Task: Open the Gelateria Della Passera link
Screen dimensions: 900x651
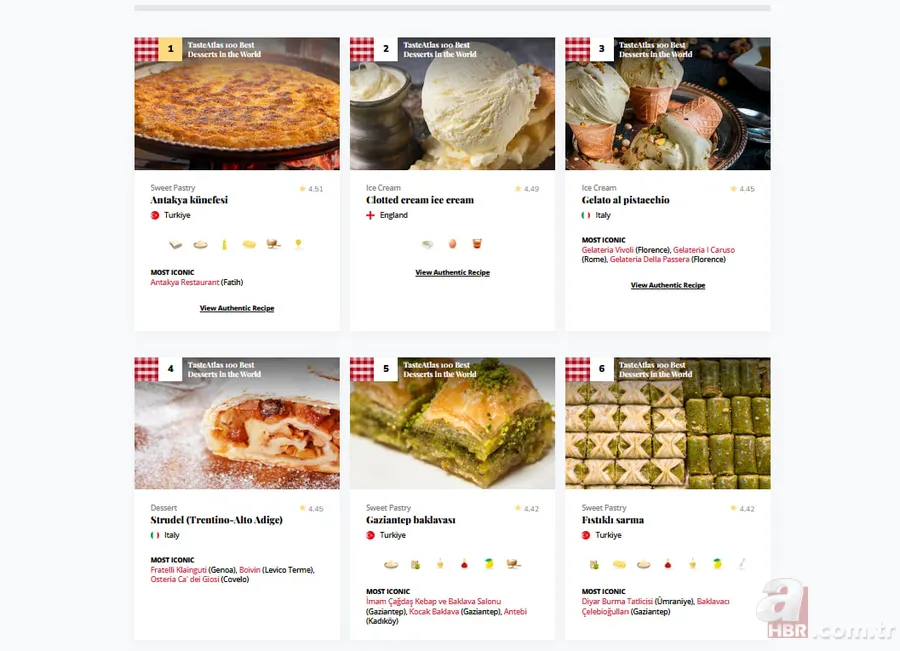Action: point(648,259)
